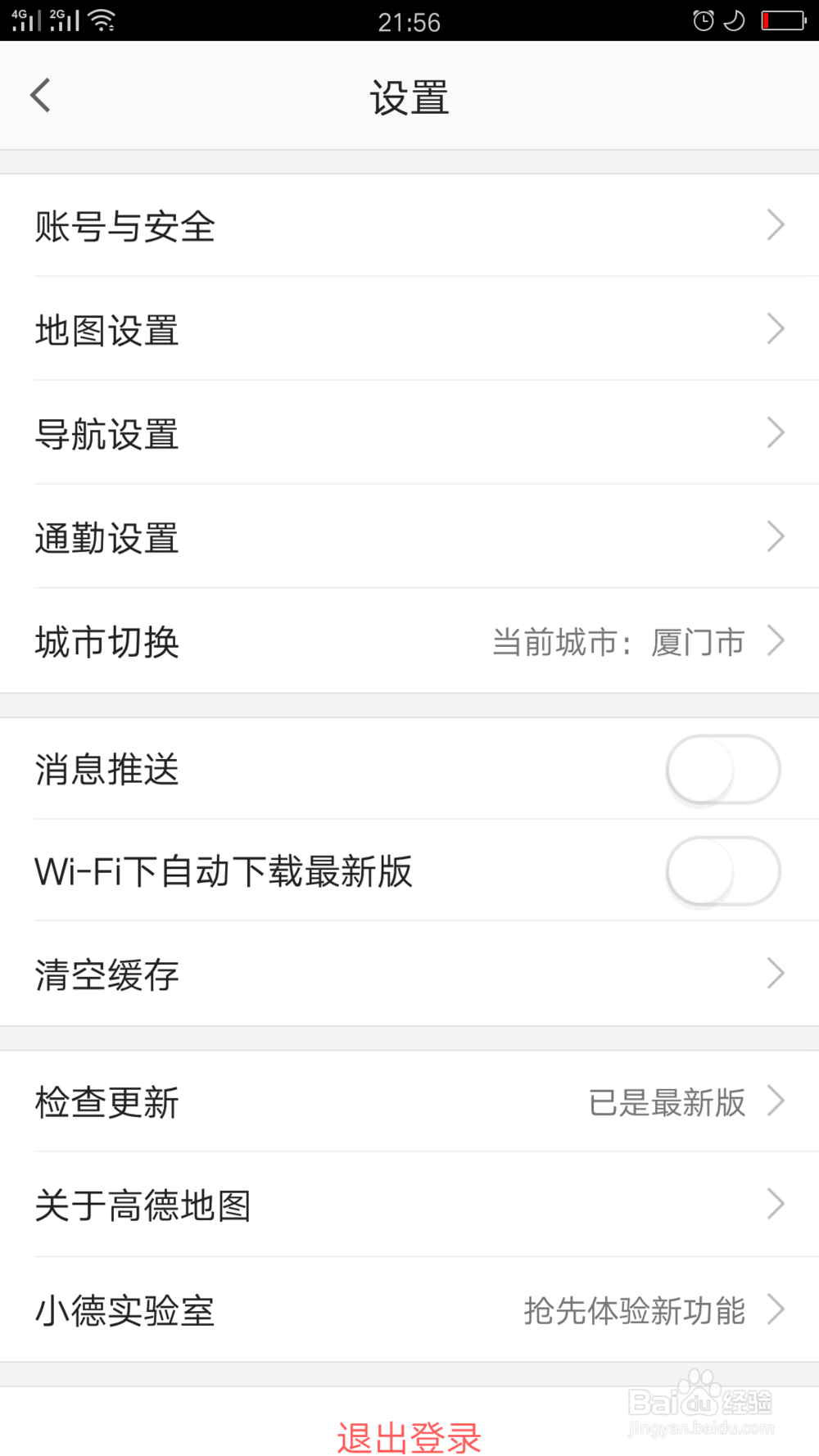The width and height of the screenshot is (819, 1456).
Task: Open 关于高德地图 about page
Action: point(409,1205)
